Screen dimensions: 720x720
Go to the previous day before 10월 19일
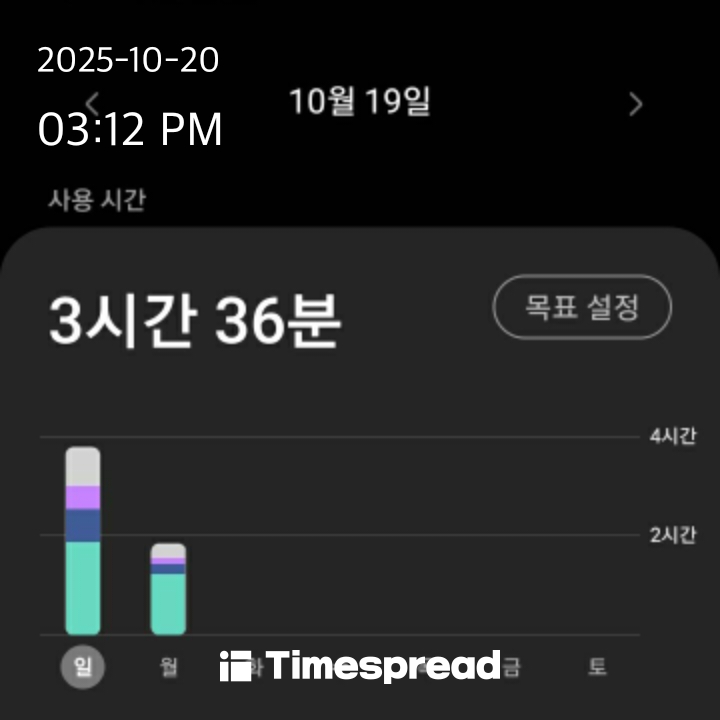(x=93, y=103)
